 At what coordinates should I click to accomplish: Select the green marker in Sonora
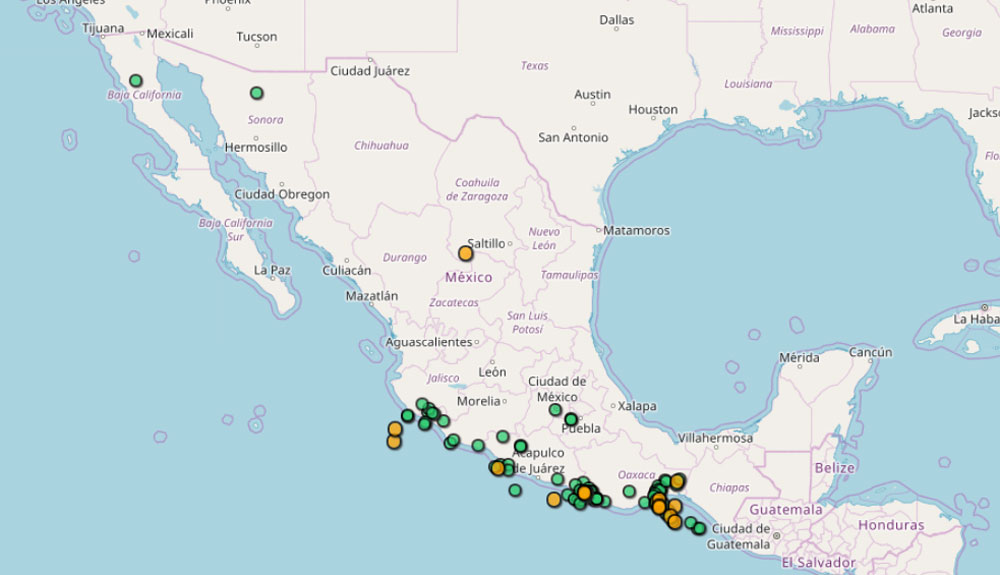pos(257,93)
